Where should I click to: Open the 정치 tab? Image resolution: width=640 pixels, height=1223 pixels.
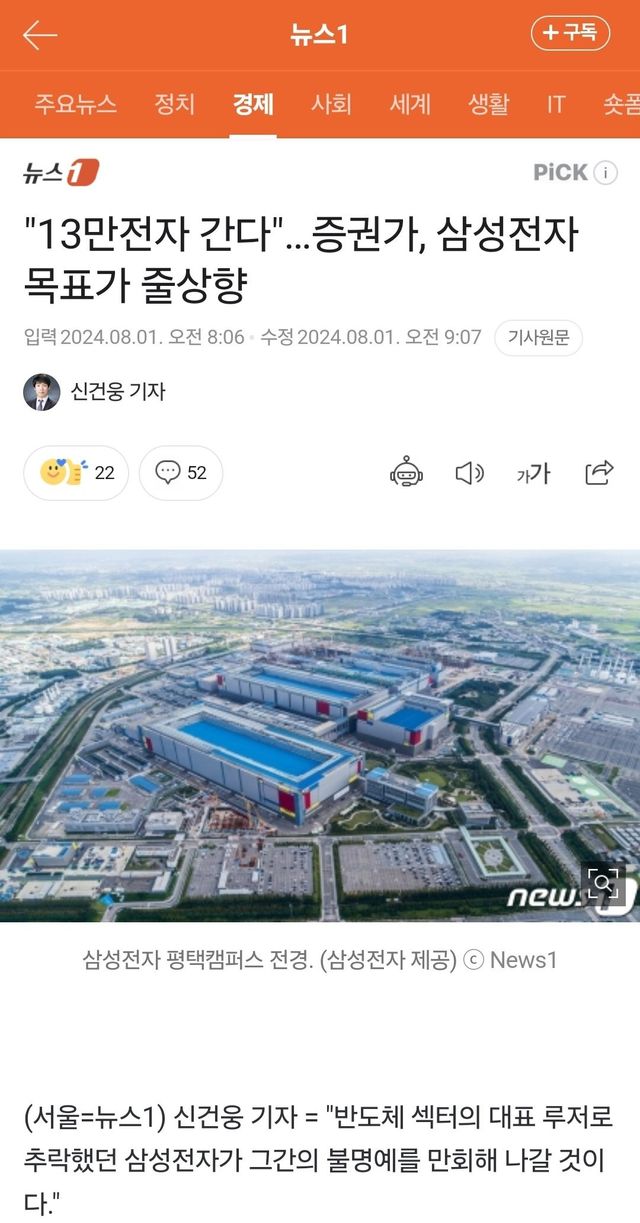175,103
